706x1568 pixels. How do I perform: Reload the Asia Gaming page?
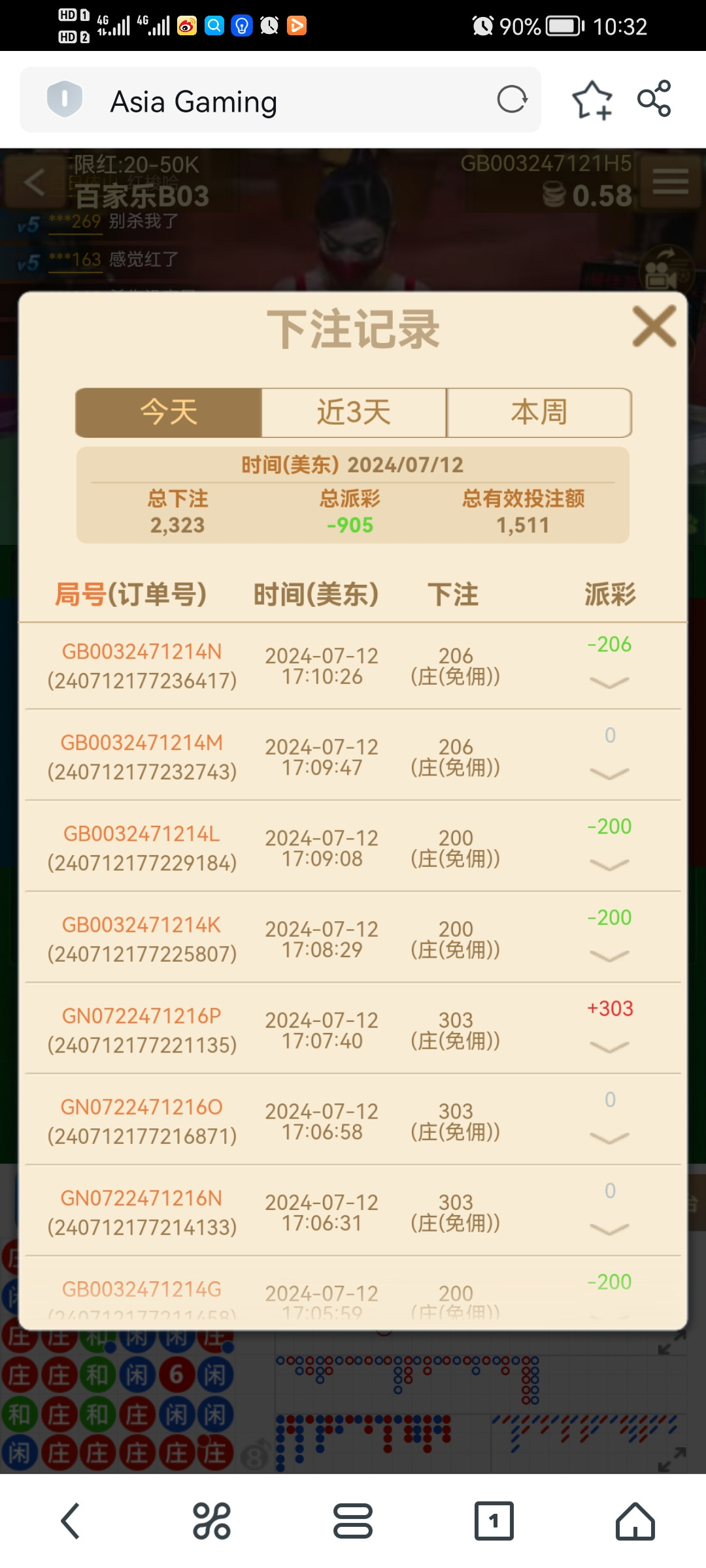click(x=512, y=100)
